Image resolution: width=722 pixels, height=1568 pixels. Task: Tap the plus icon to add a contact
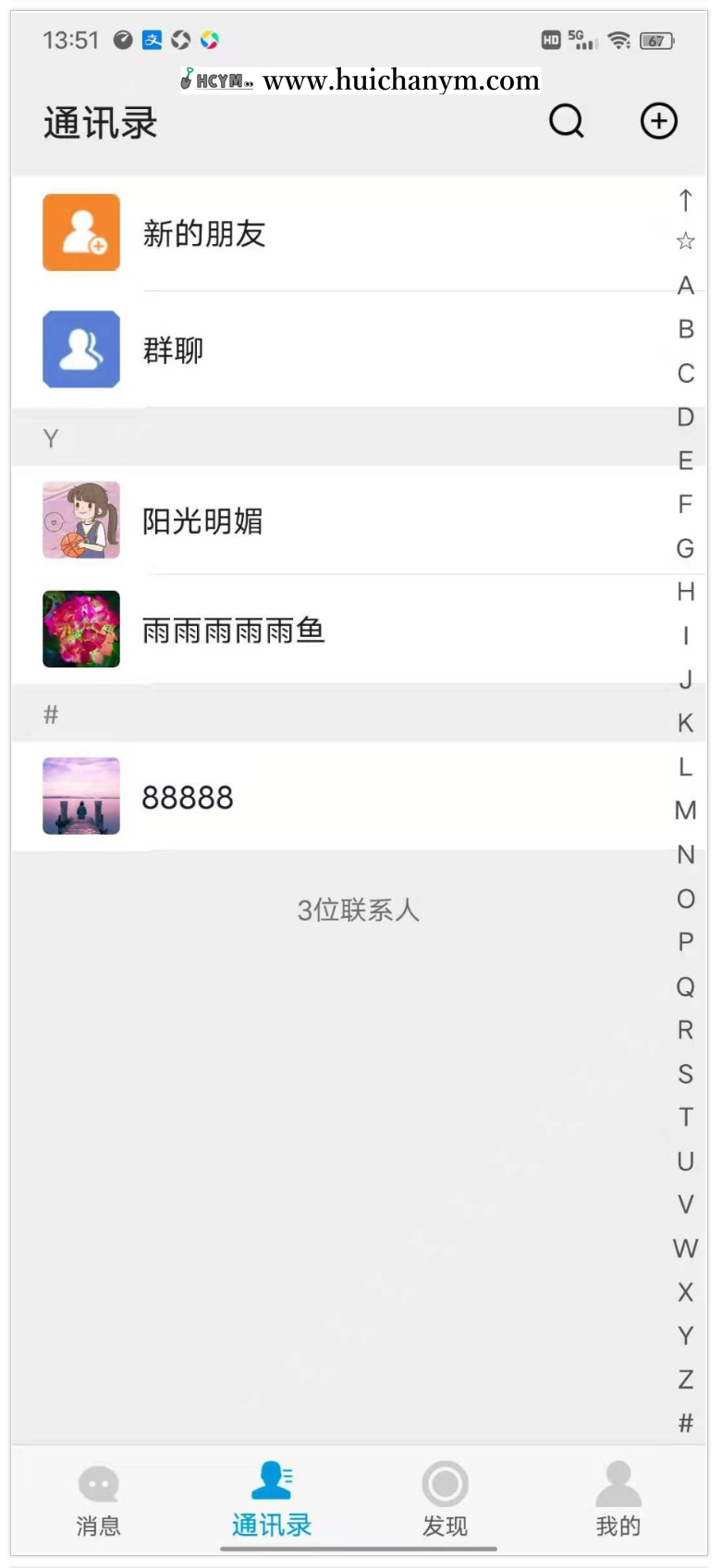658,120
